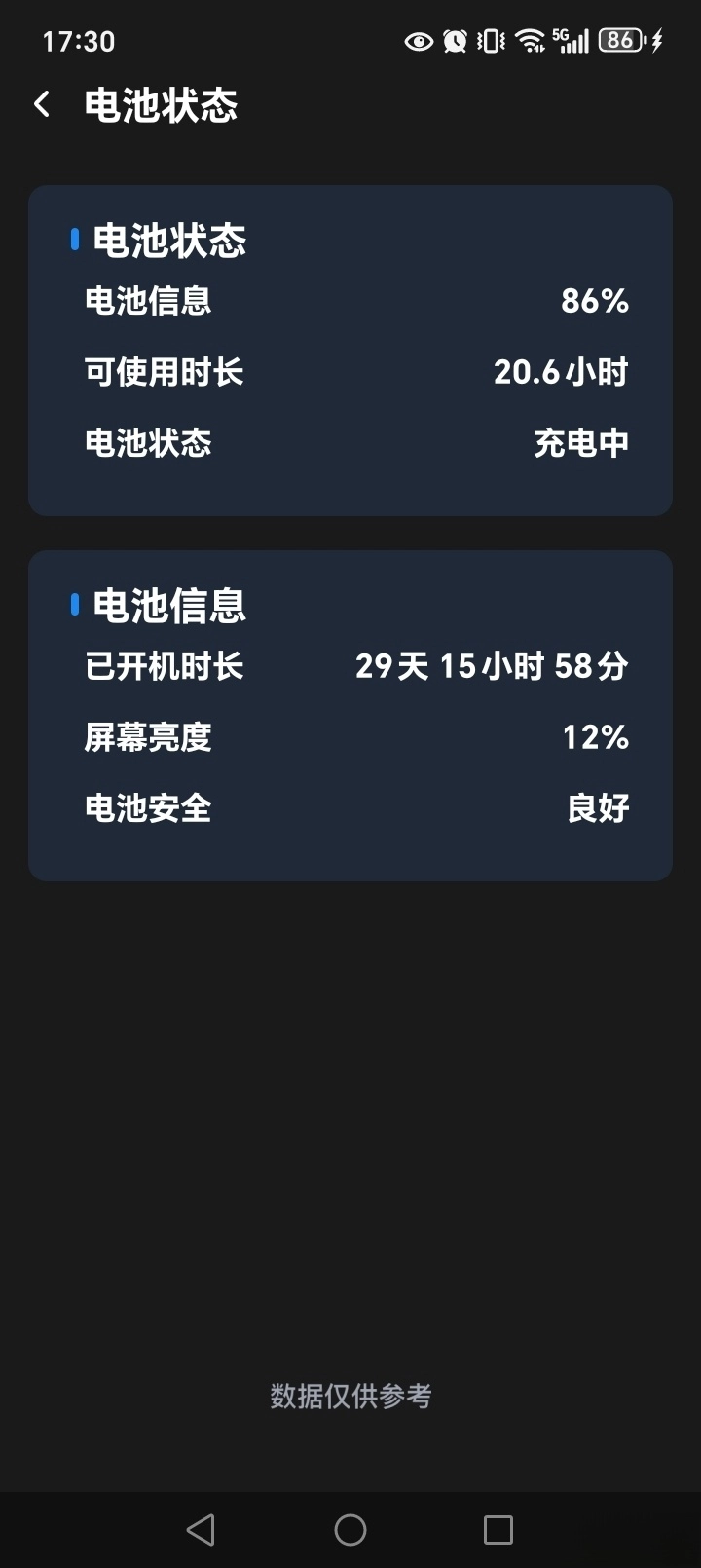Screen dimensions: 701x1568
Task: Select the 可使用时长 row
Action: [x=350, y=372]
